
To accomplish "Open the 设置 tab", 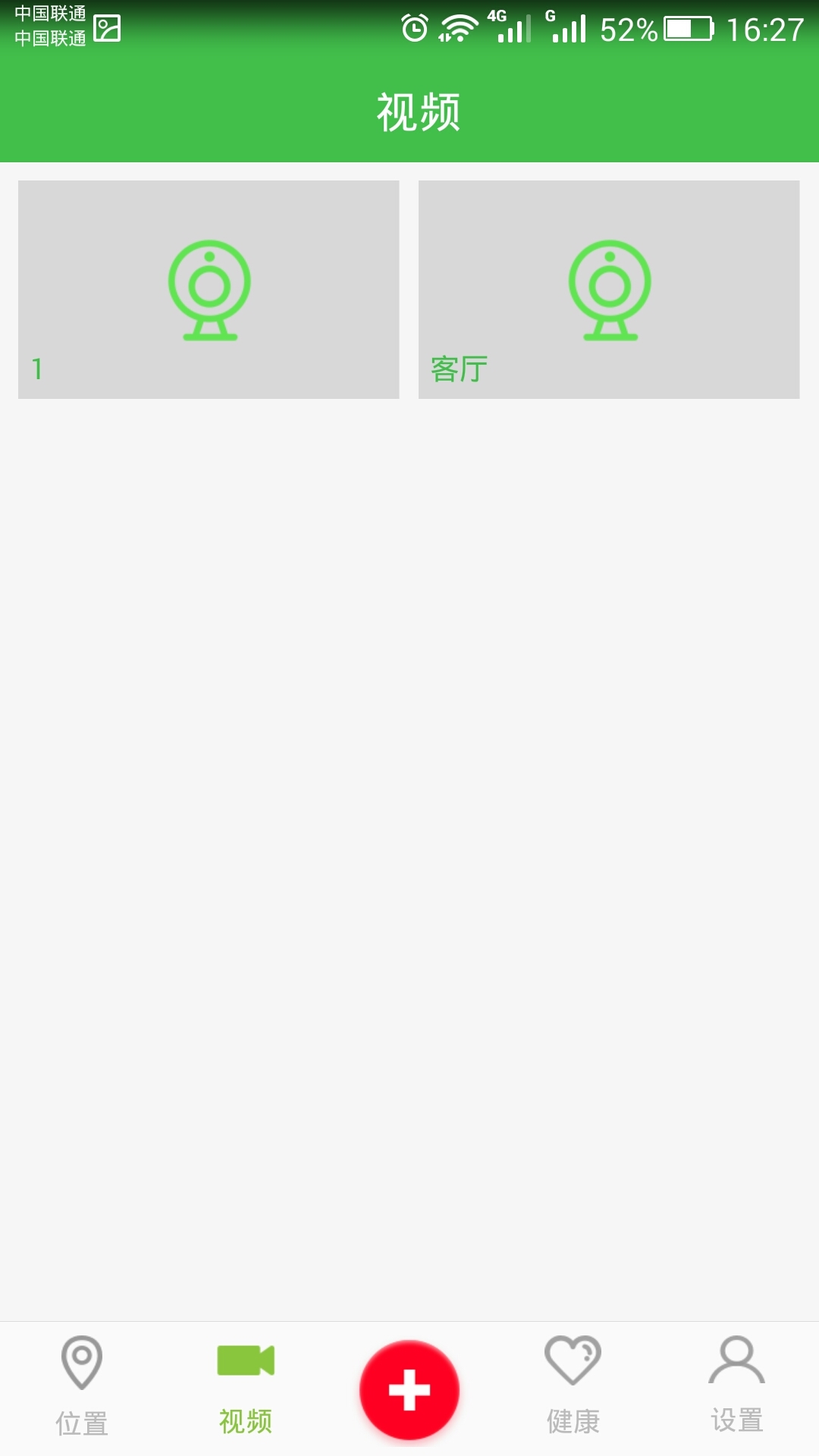I will [736, 1387].
